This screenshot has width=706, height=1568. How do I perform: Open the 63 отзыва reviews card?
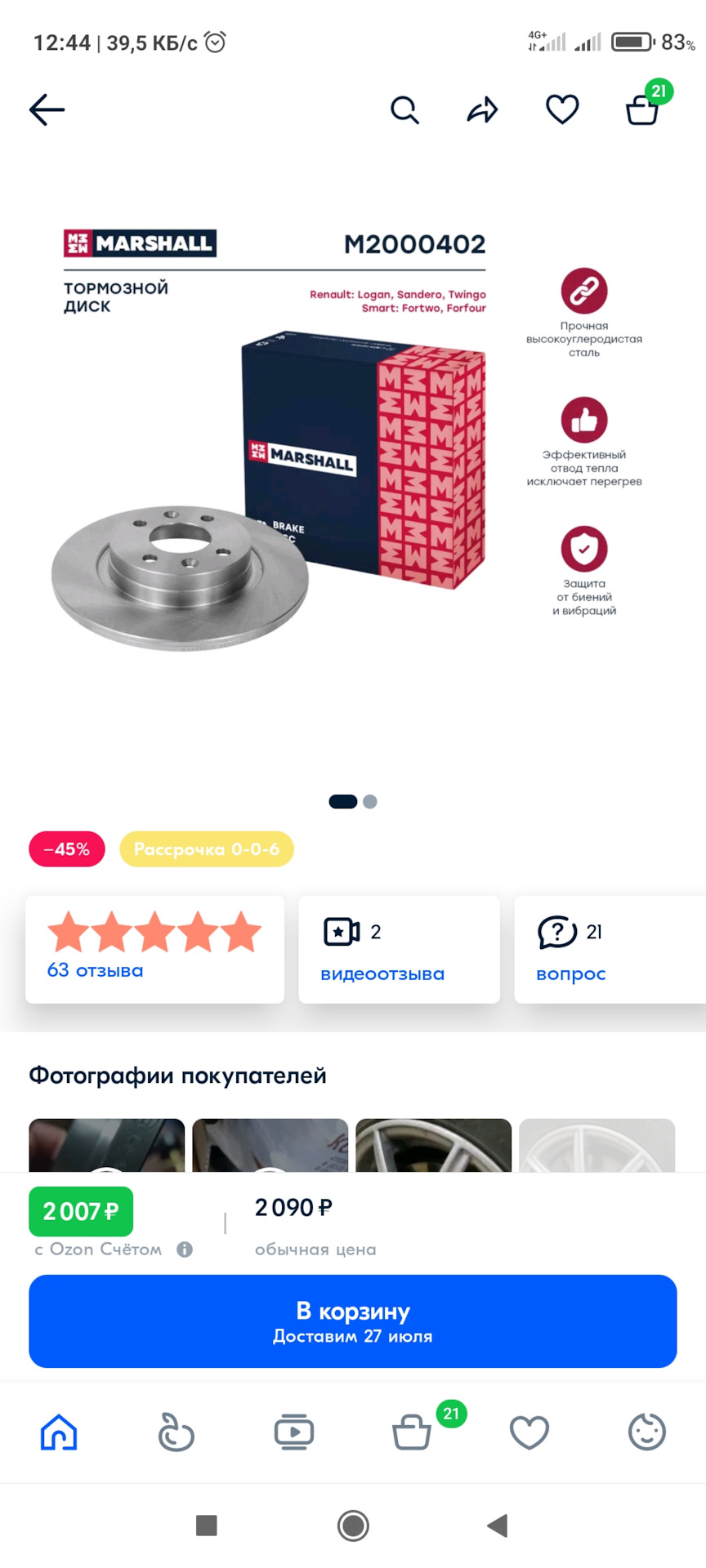(154, 949)
